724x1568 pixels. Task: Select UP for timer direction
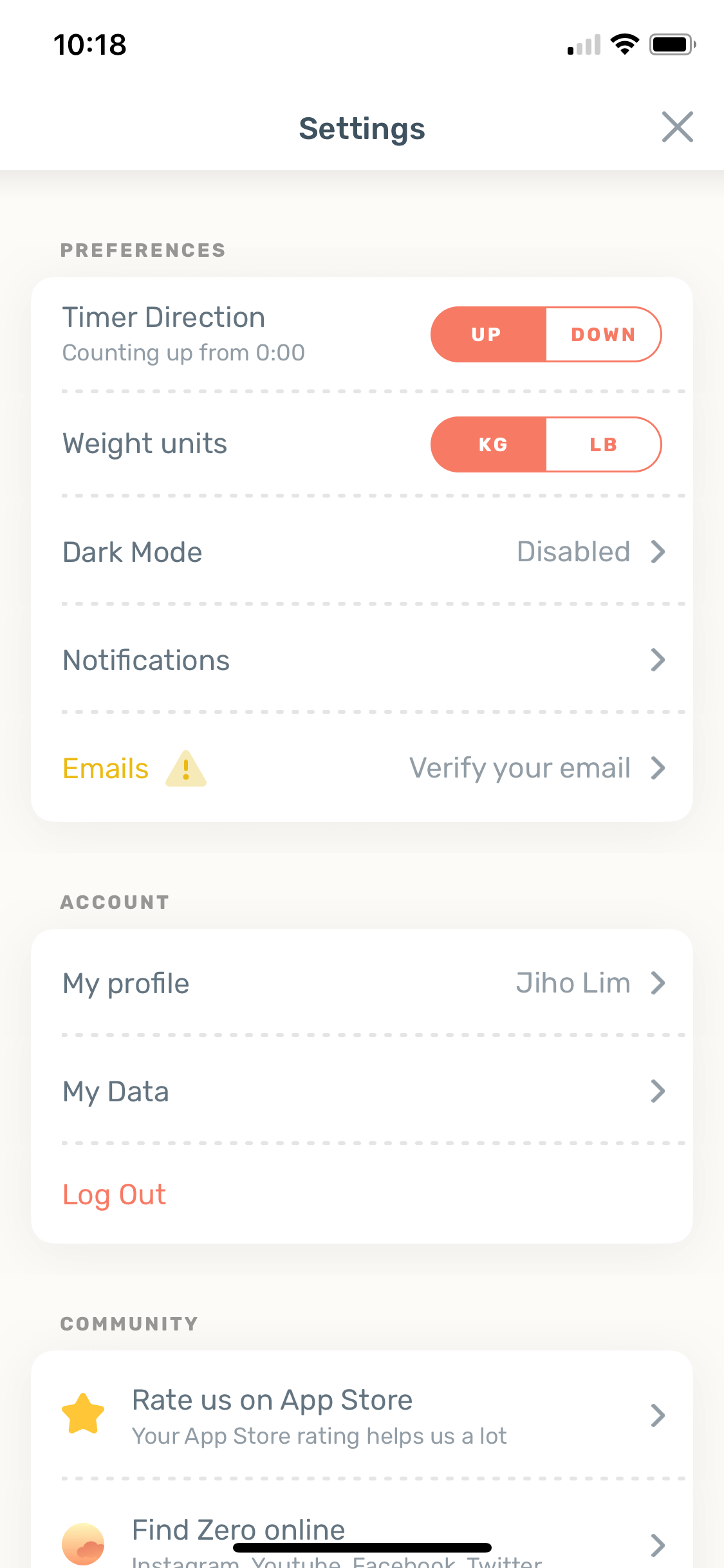pyautogui.click(x=488, y=335)
